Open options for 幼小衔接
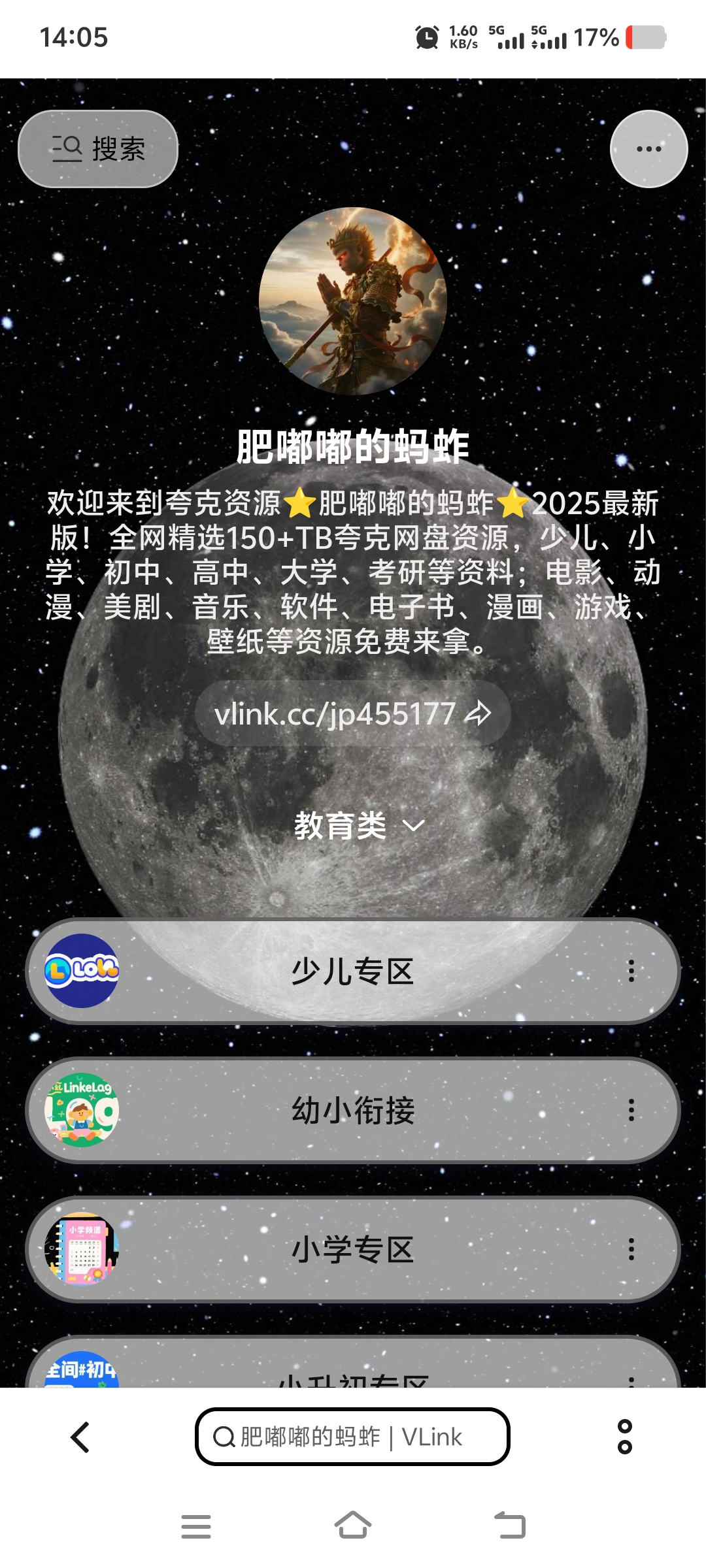 [x=631, y=1110]
